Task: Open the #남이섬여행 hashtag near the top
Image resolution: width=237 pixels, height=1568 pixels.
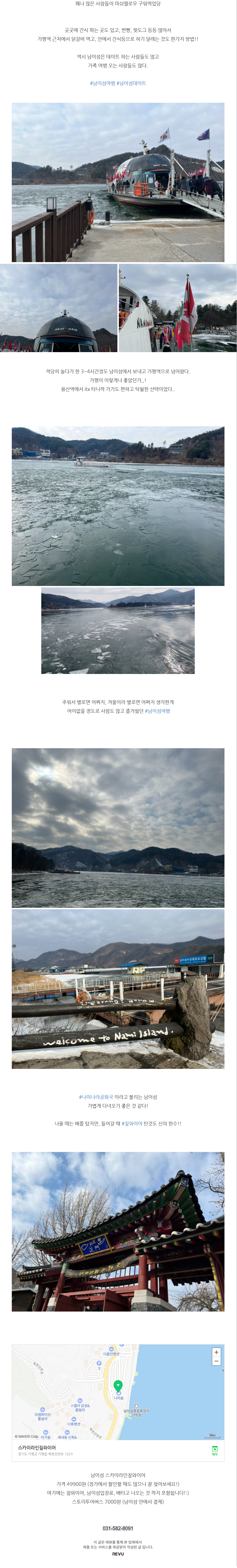Action: coord(102,83)
